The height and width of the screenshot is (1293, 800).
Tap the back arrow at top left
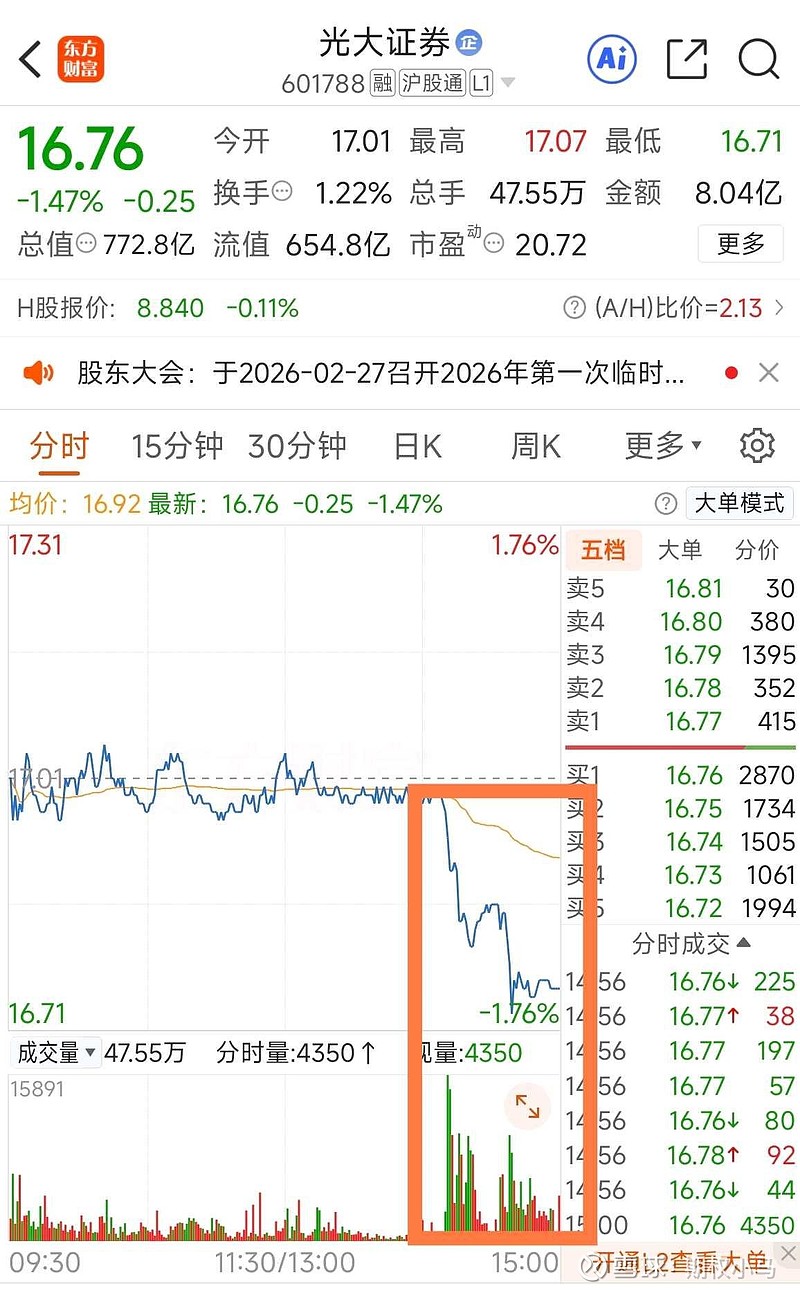(x=29, y=59)
